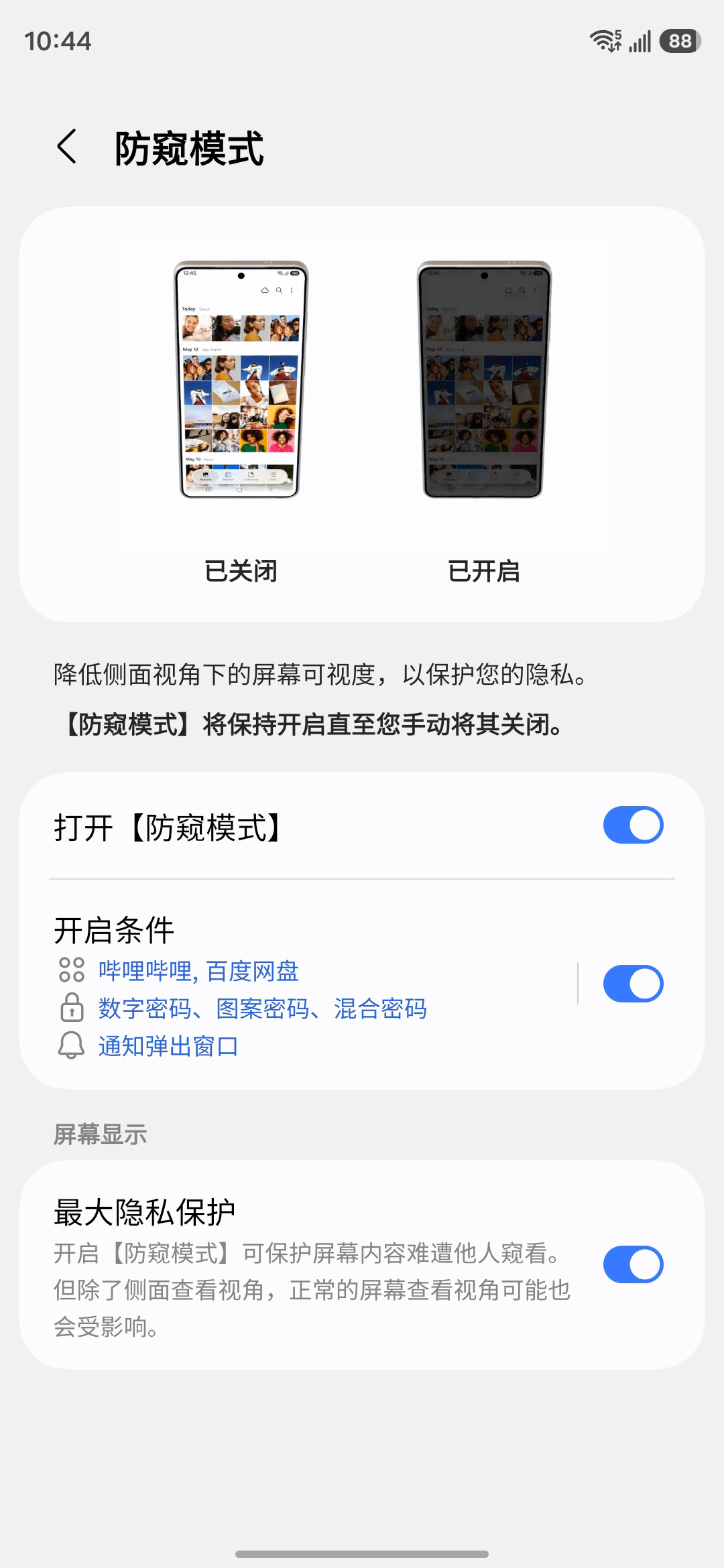Click the back arrow to exit 防窥模式
The width and height of the screenshot is (724, 1568).
coord(66,146)
